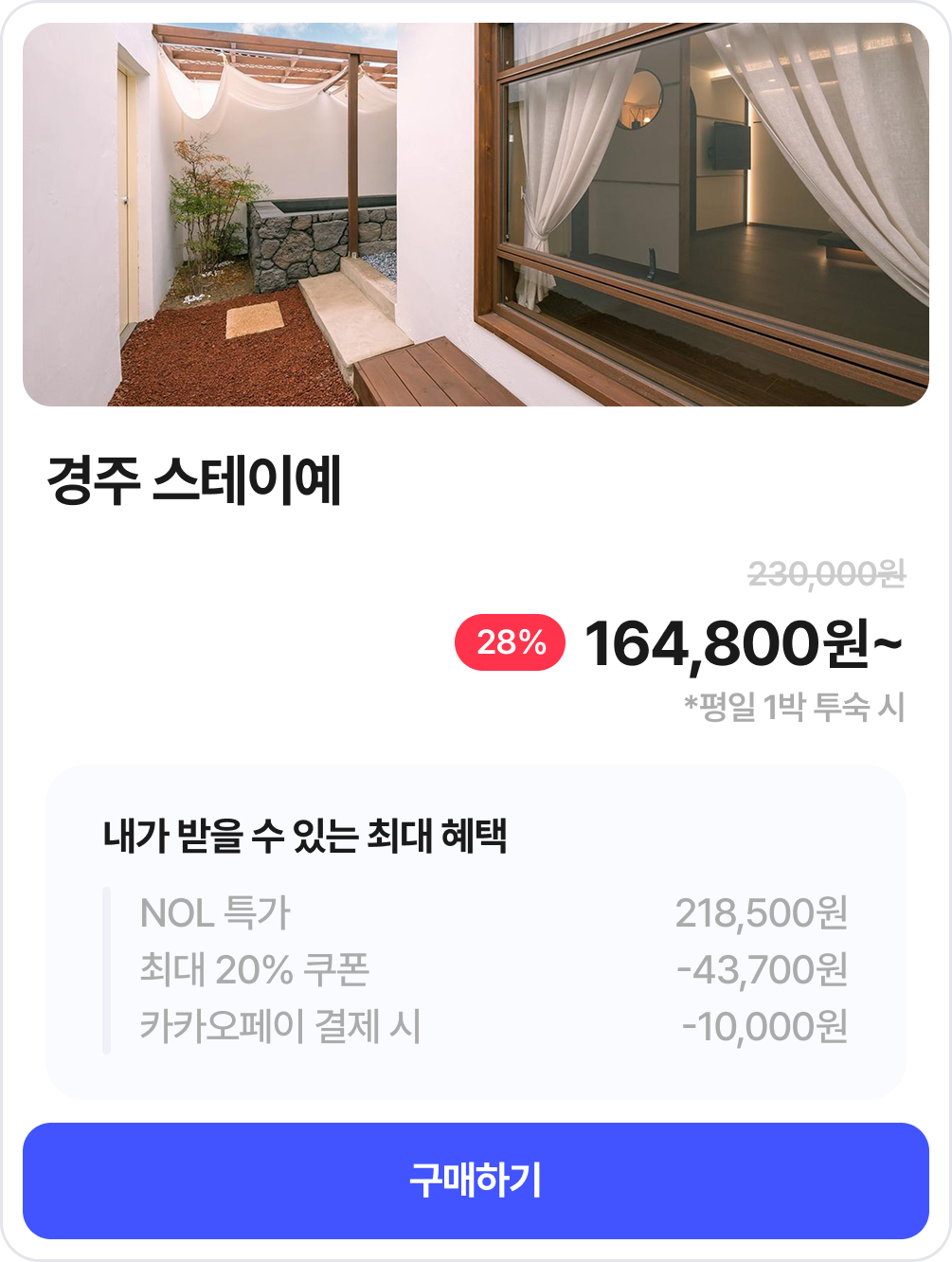Open the 경주 스테이예 accommodation photo
The height and width of the screenshot is (1262, 952).
point(476,215)
